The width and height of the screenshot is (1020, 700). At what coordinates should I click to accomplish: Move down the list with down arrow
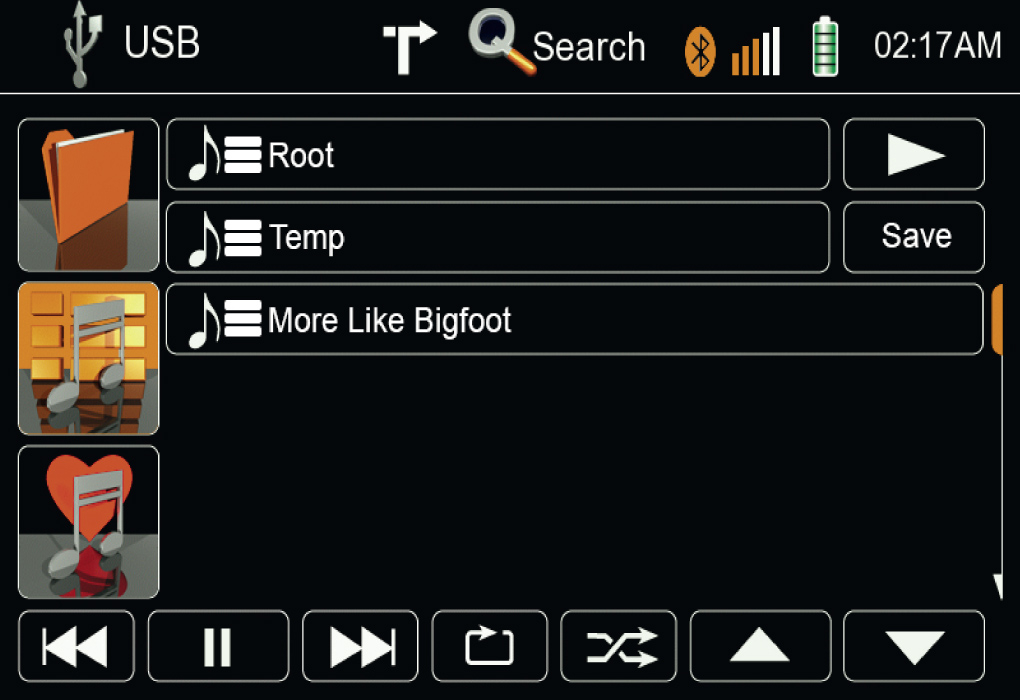(914, 647)
